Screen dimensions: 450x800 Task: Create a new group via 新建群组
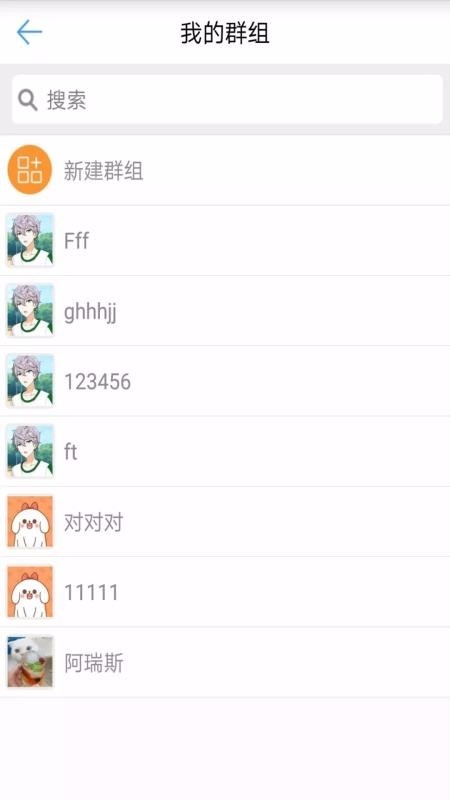(x=225, y=170)
